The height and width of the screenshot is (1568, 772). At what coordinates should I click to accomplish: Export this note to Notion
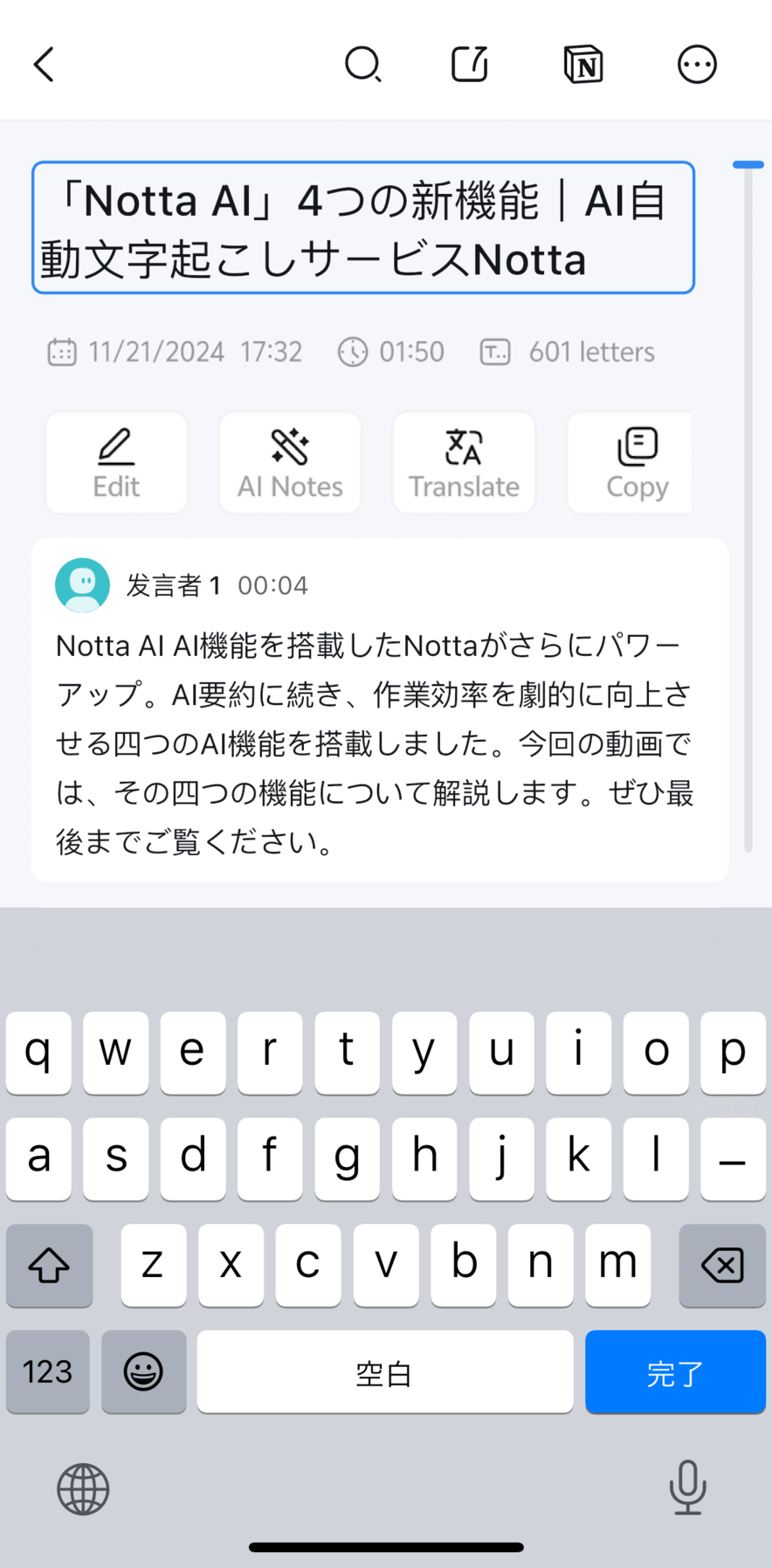[580, 64]
